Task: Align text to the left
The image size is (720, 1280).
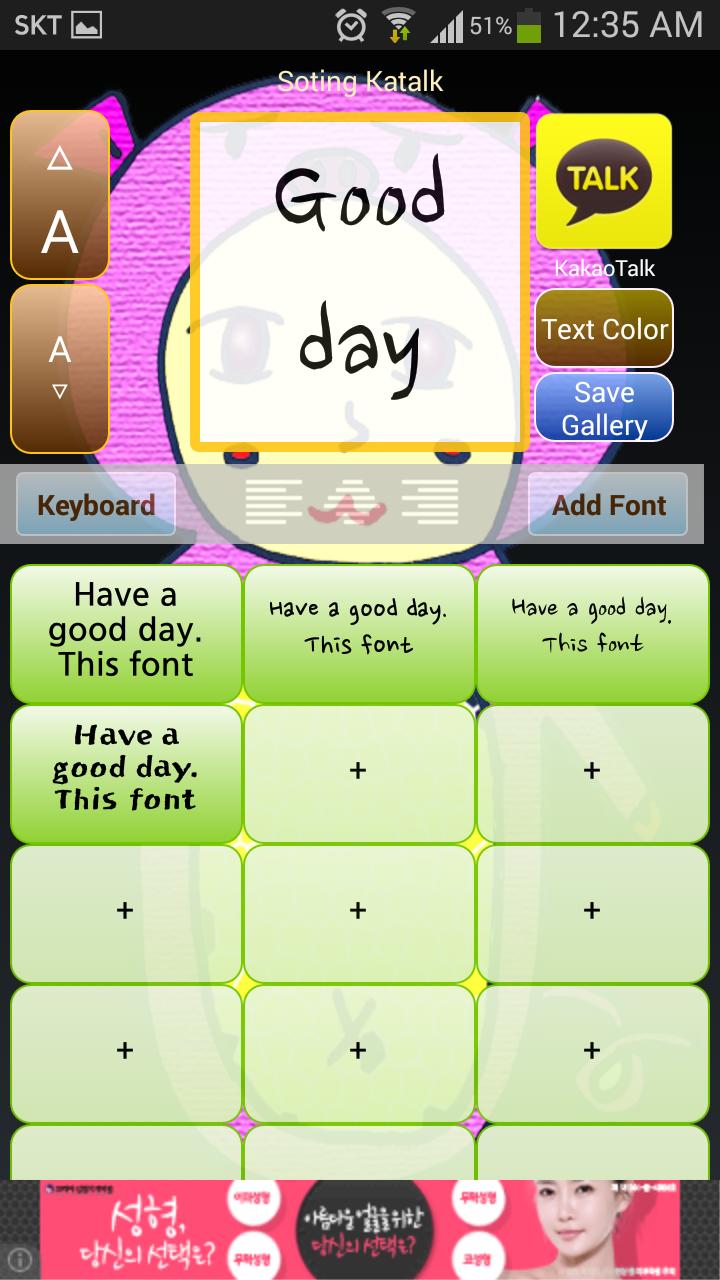Action: (272, 502)
